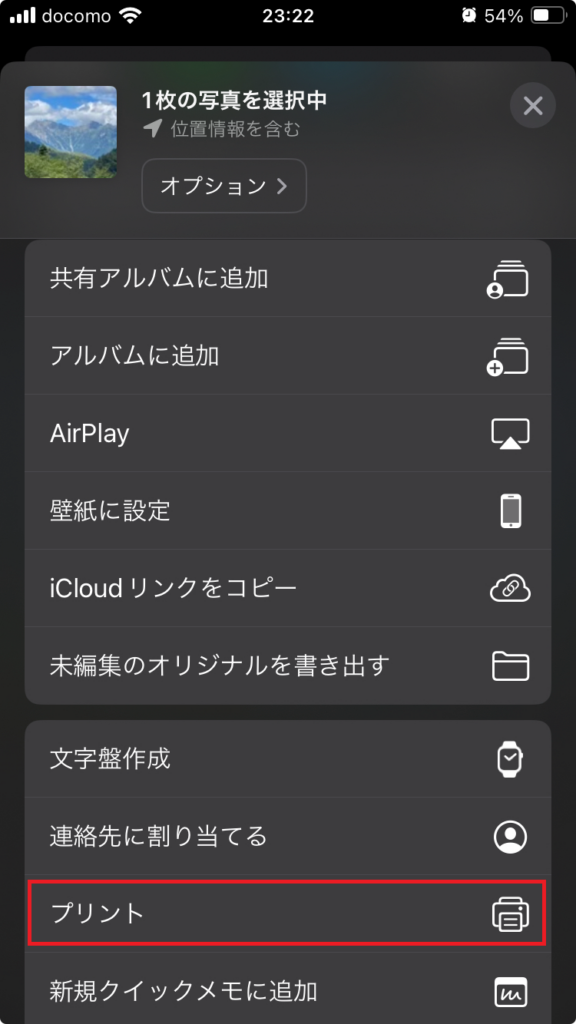Select 共有アルバムに追加
This screenshot has height=1024, width=576.
pos(288,279)
